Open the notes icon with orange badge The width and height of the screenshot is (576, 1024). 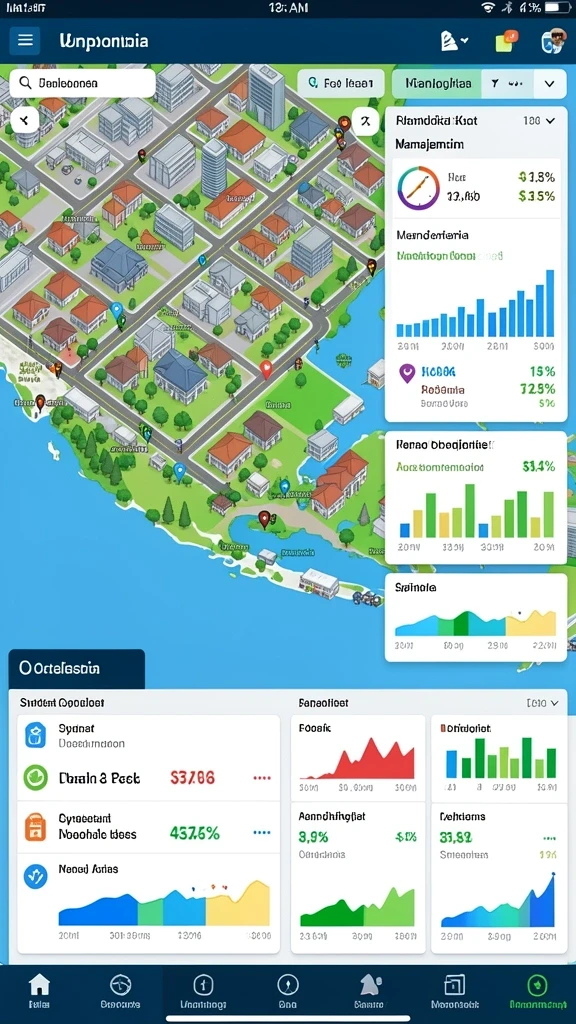506,41
